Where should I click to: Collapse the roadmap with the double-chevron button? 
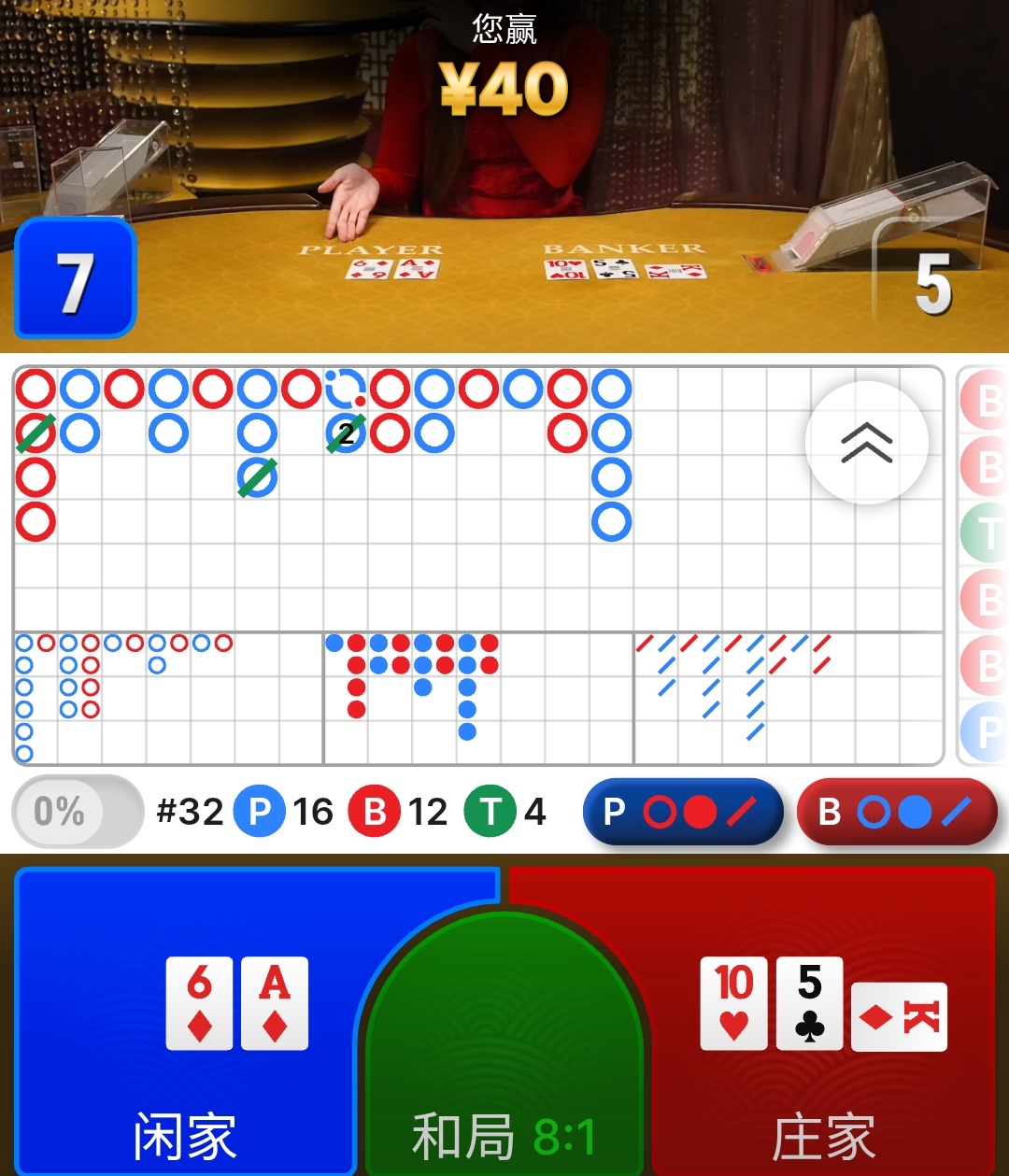(866, 443)
